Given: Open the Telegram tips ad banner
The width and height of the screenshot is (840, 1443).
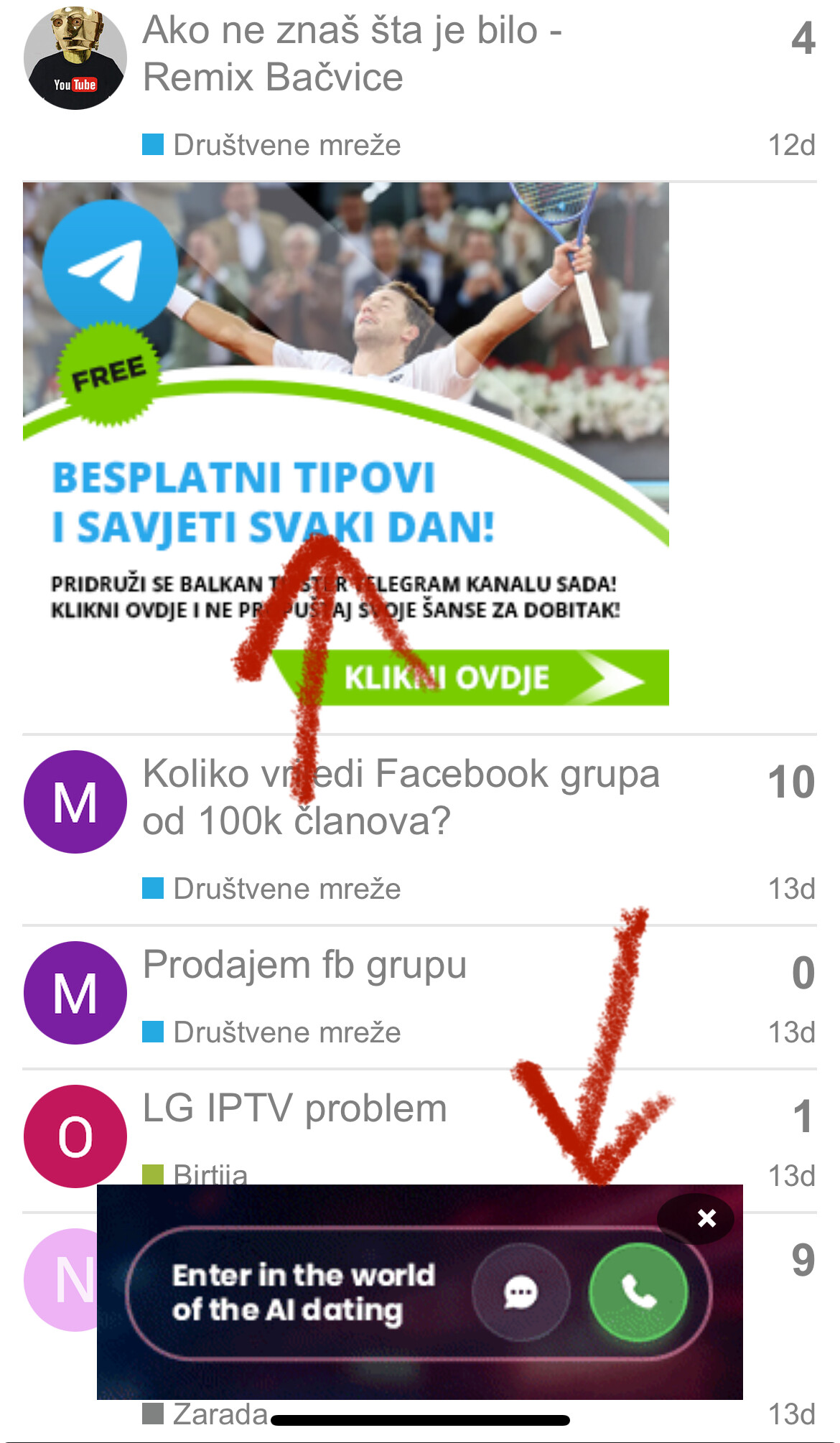Looking at the screenshot, I should click(x=346, y=444).
